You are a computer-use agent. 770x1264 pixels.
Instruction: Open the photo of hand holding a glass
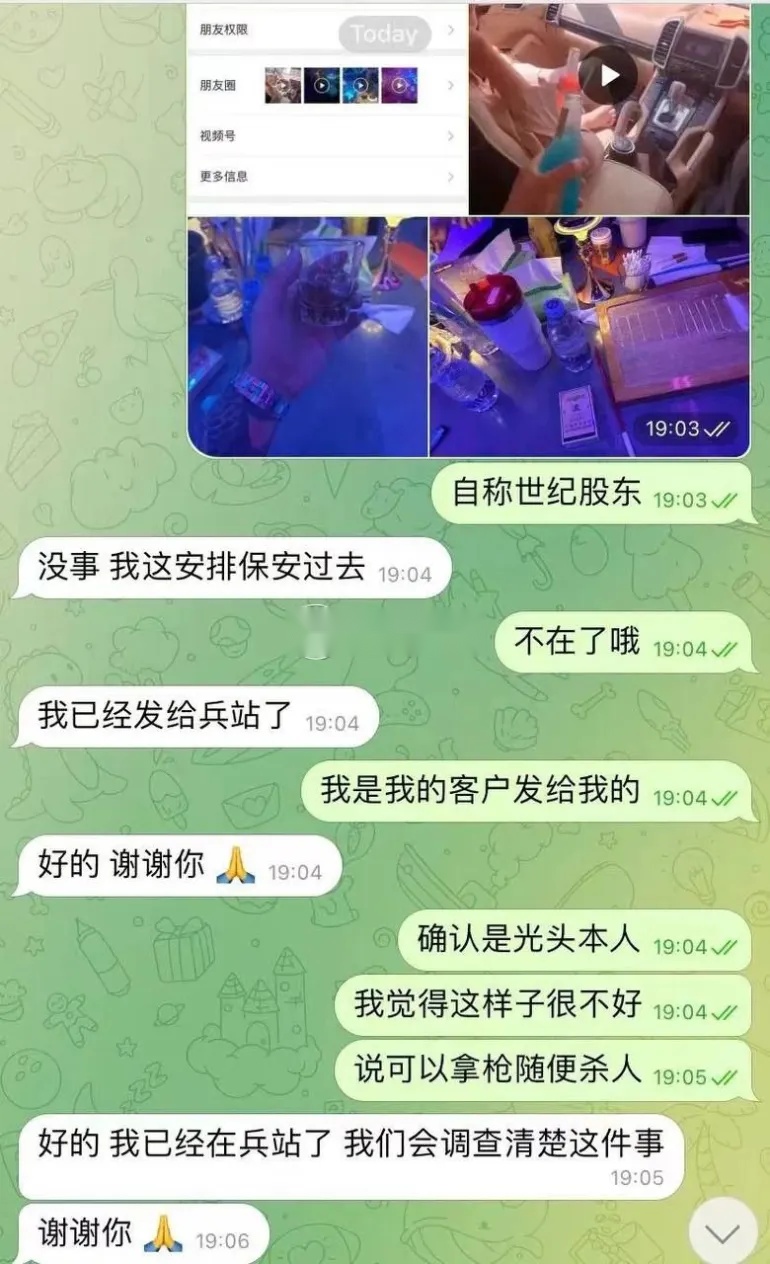point(307,337)
